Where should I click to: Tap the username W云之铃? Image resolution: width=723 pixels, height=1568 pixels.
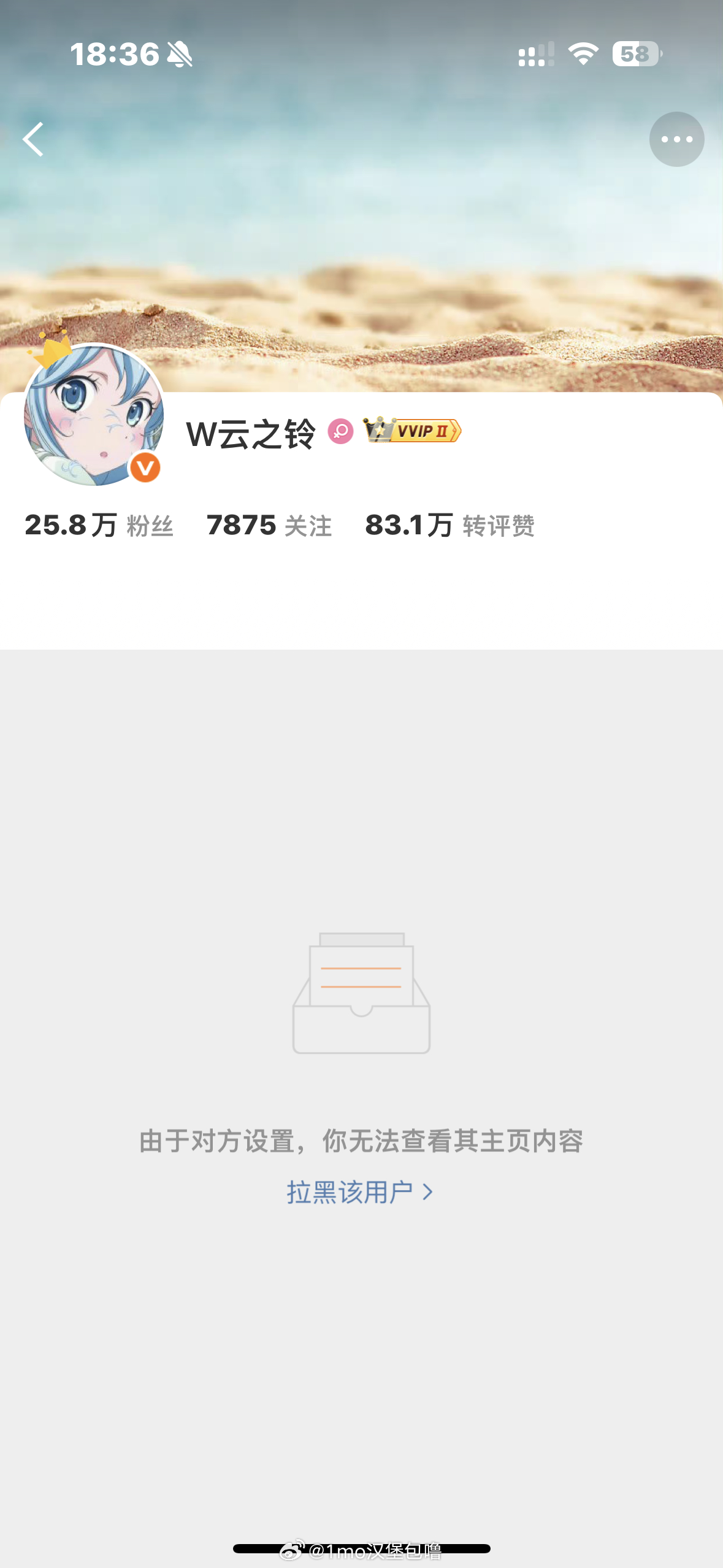click(250, 432)
